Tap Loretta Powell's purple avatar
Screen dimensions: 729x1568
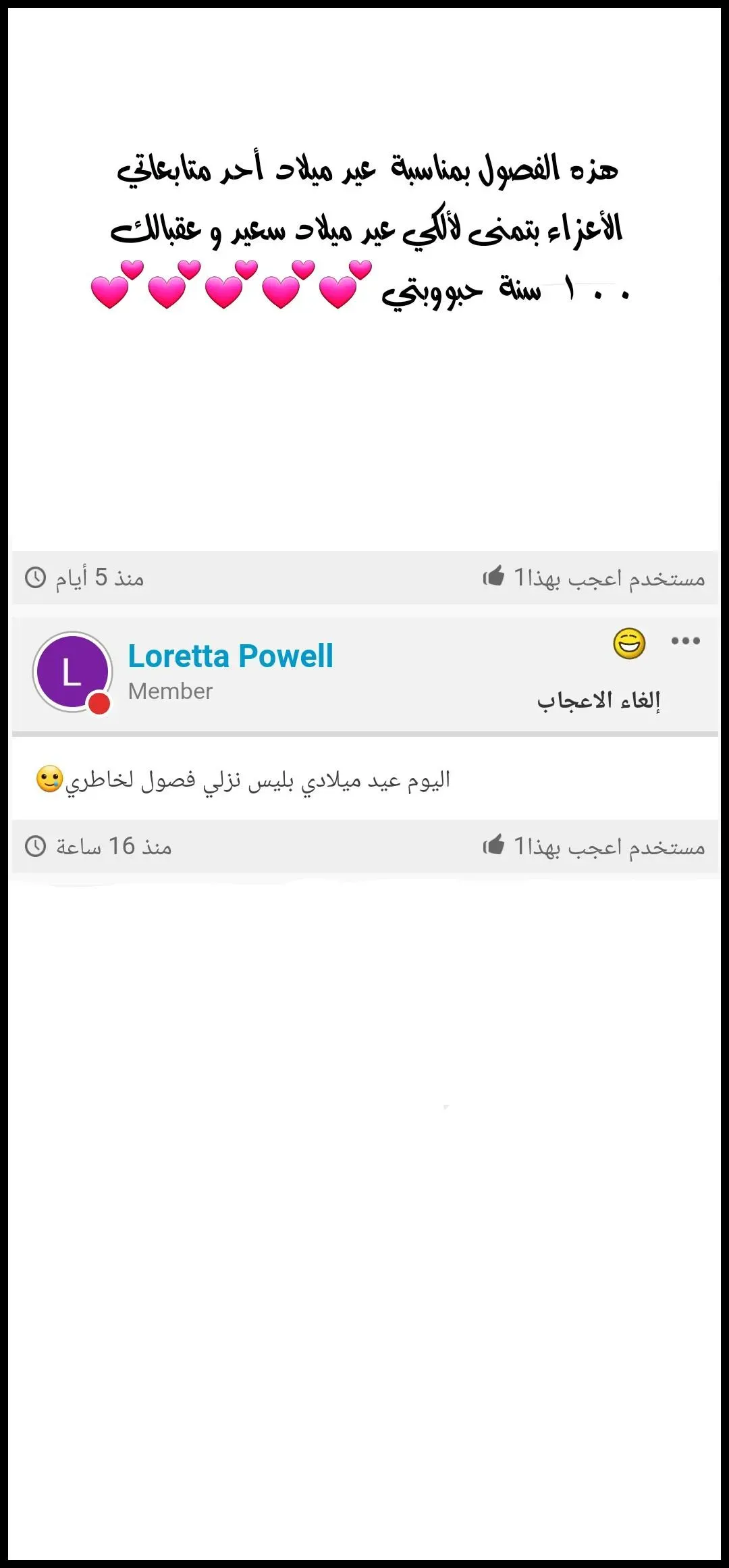click(72, 672)
